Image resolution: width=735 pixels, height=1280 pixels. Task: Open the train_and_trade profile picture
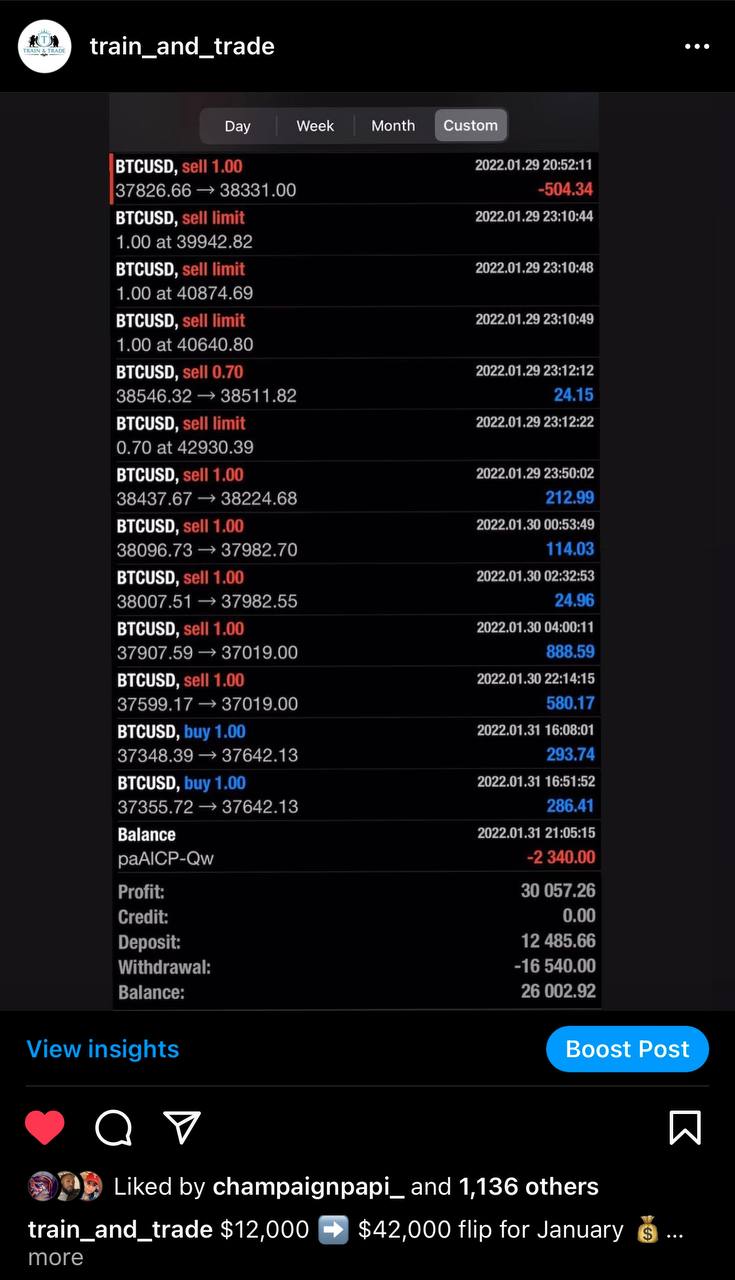pyautogui.click(x=45, y=46)
